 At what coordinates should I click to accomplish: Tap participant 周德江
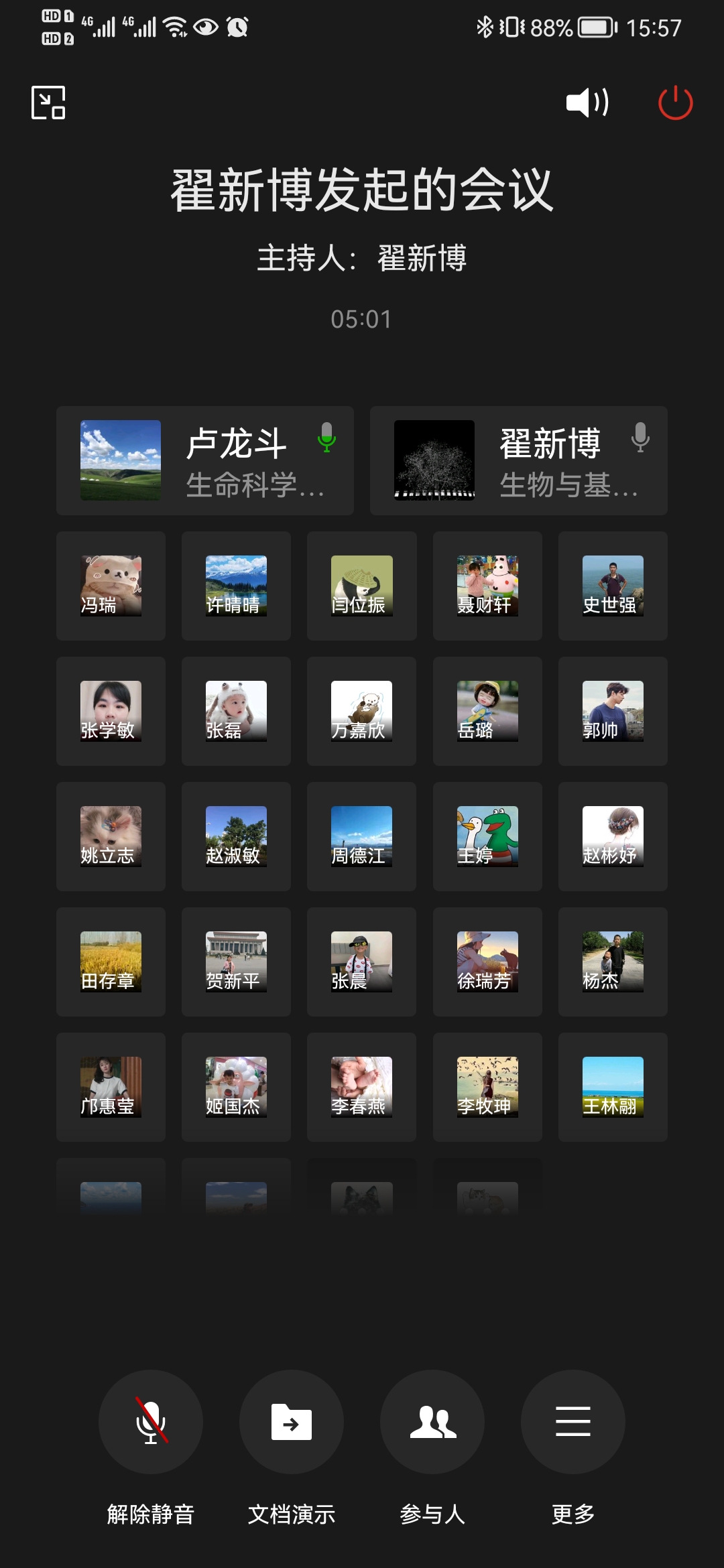click(361, 836)
